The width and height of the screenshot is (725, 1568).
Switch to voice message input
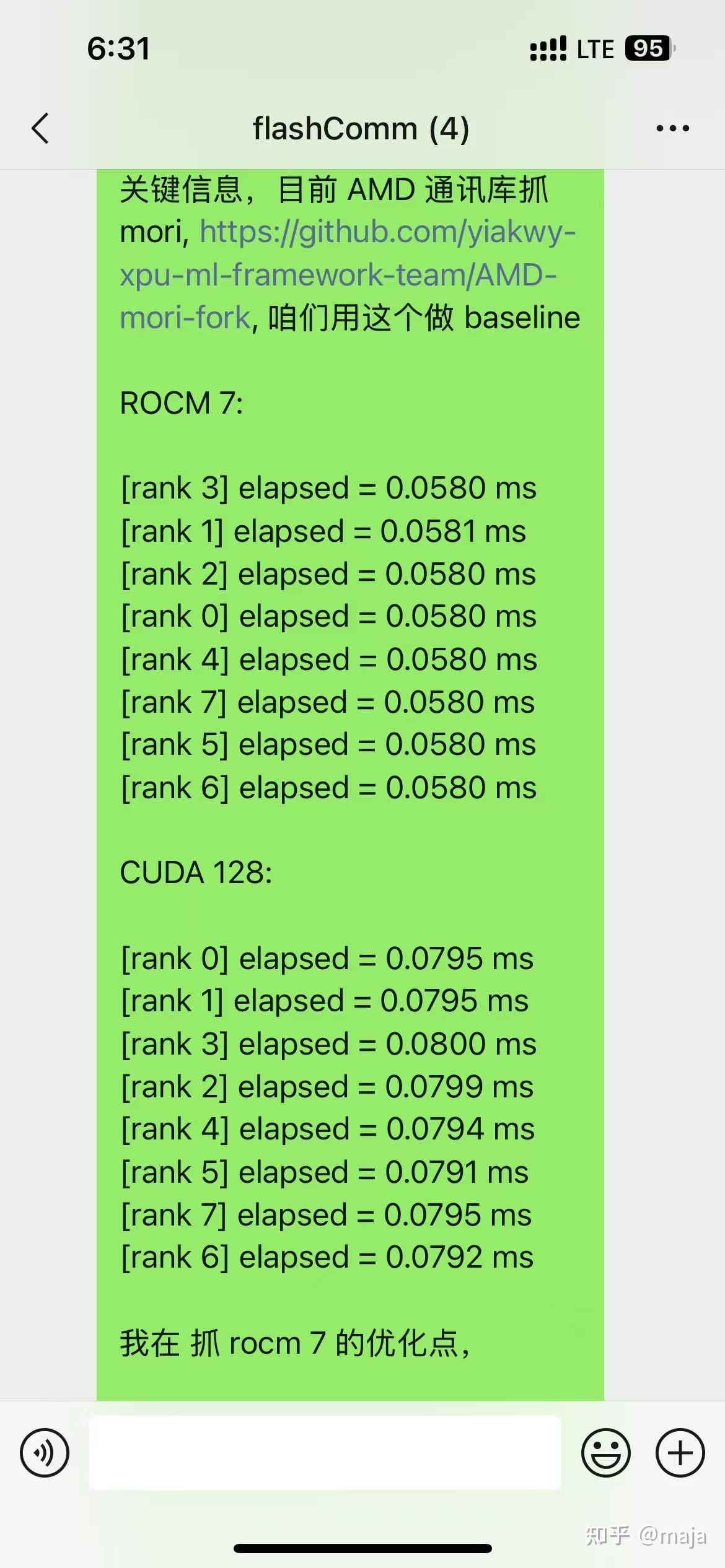point(45,1452)
